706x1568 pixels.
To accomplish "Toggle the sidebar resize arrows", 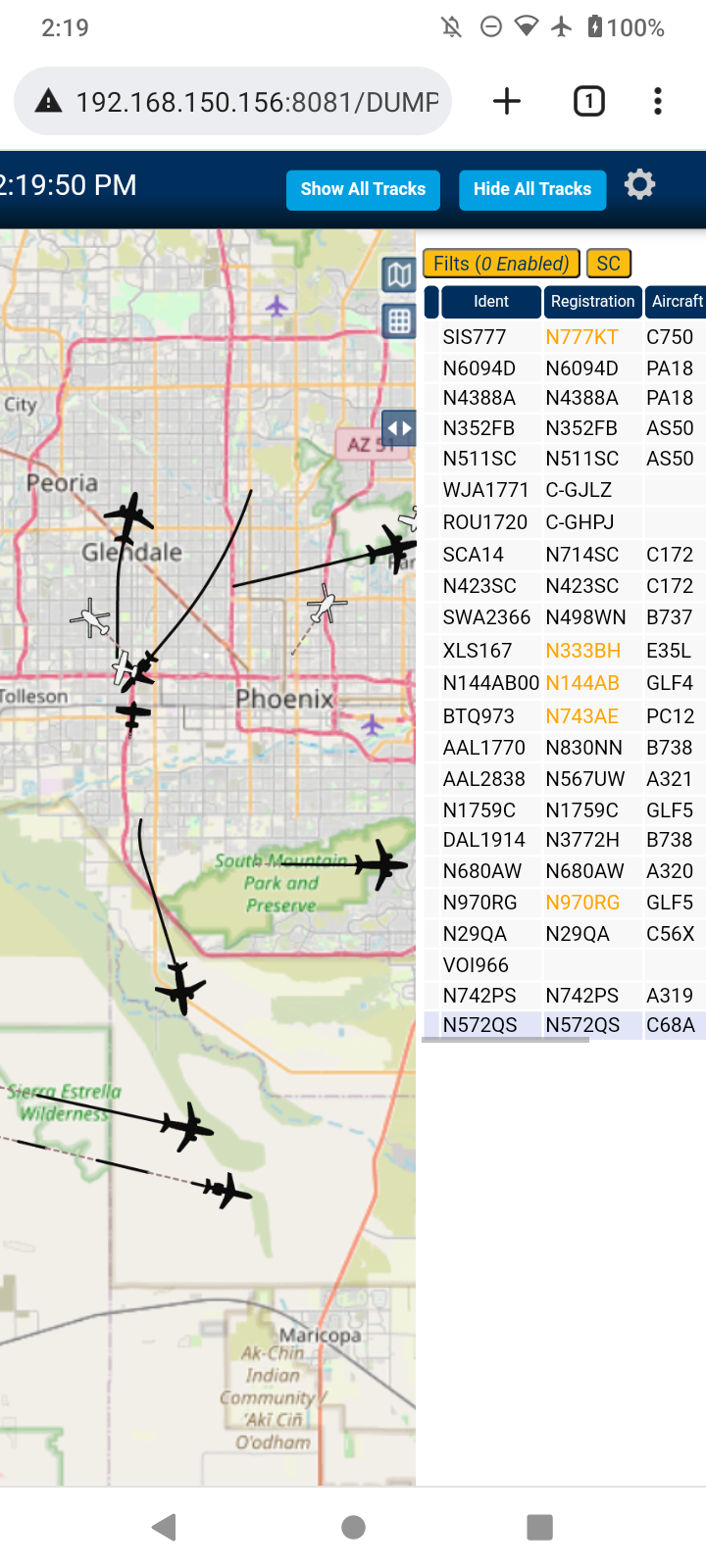I will 399,428.
